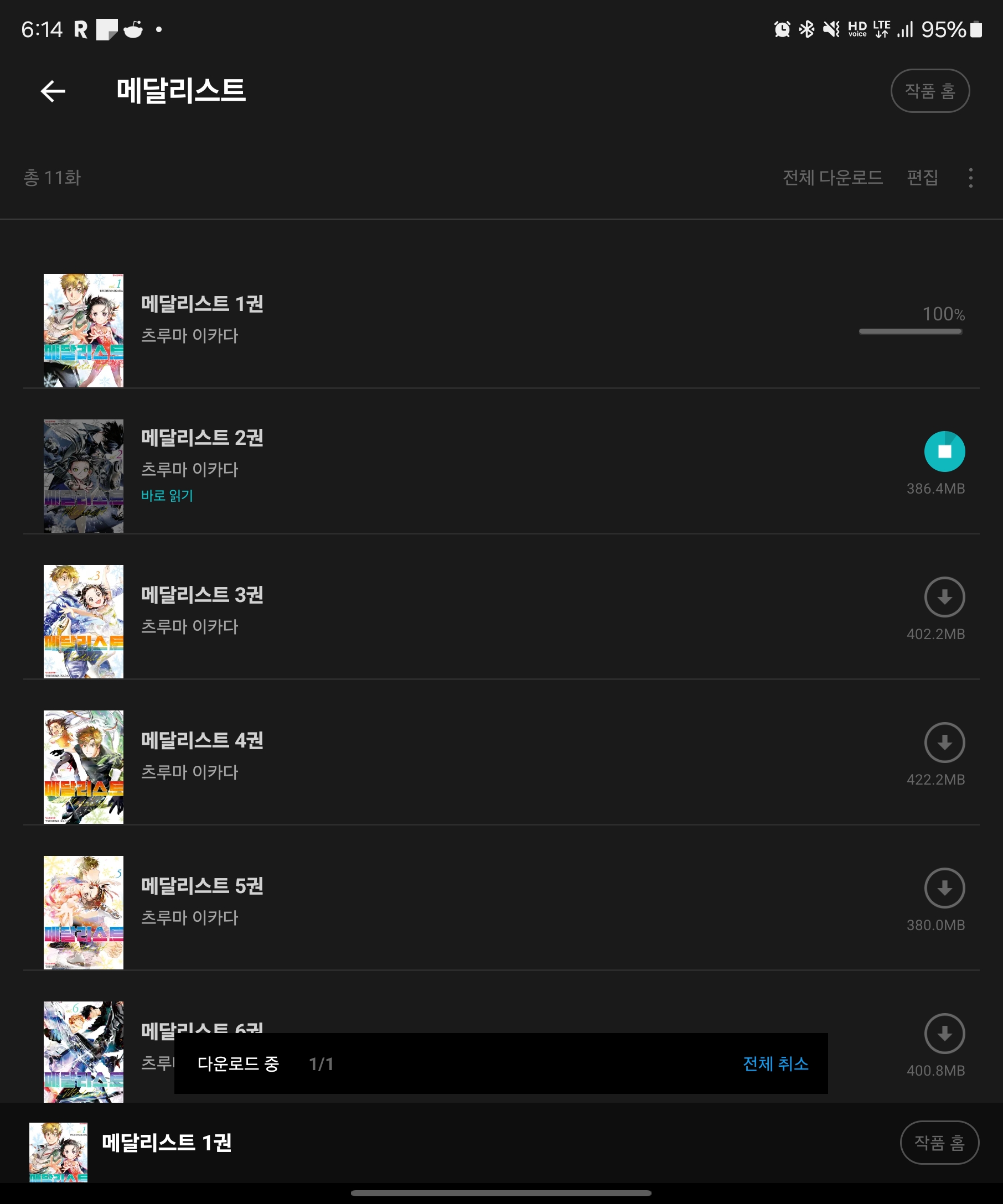Download 메달리스트 3권

[944, 597]
